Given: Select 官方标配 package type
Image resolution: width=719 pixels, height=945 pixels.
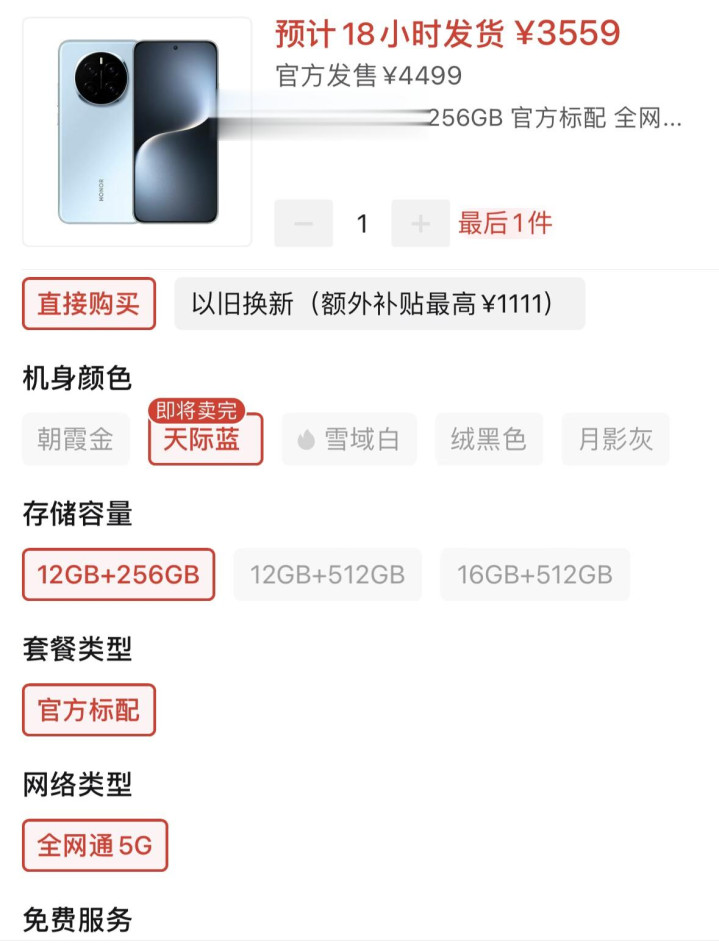Looking at the screenshot, I should [x=89, y=710].
